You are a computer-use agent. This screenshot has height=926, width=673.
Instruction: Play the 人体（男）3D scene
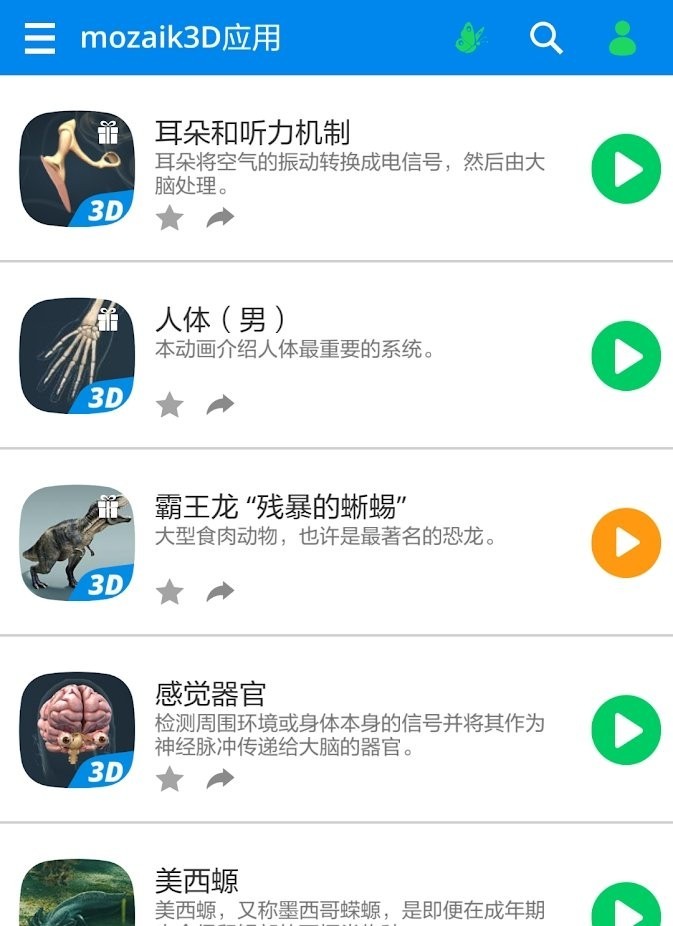(626, 356)
